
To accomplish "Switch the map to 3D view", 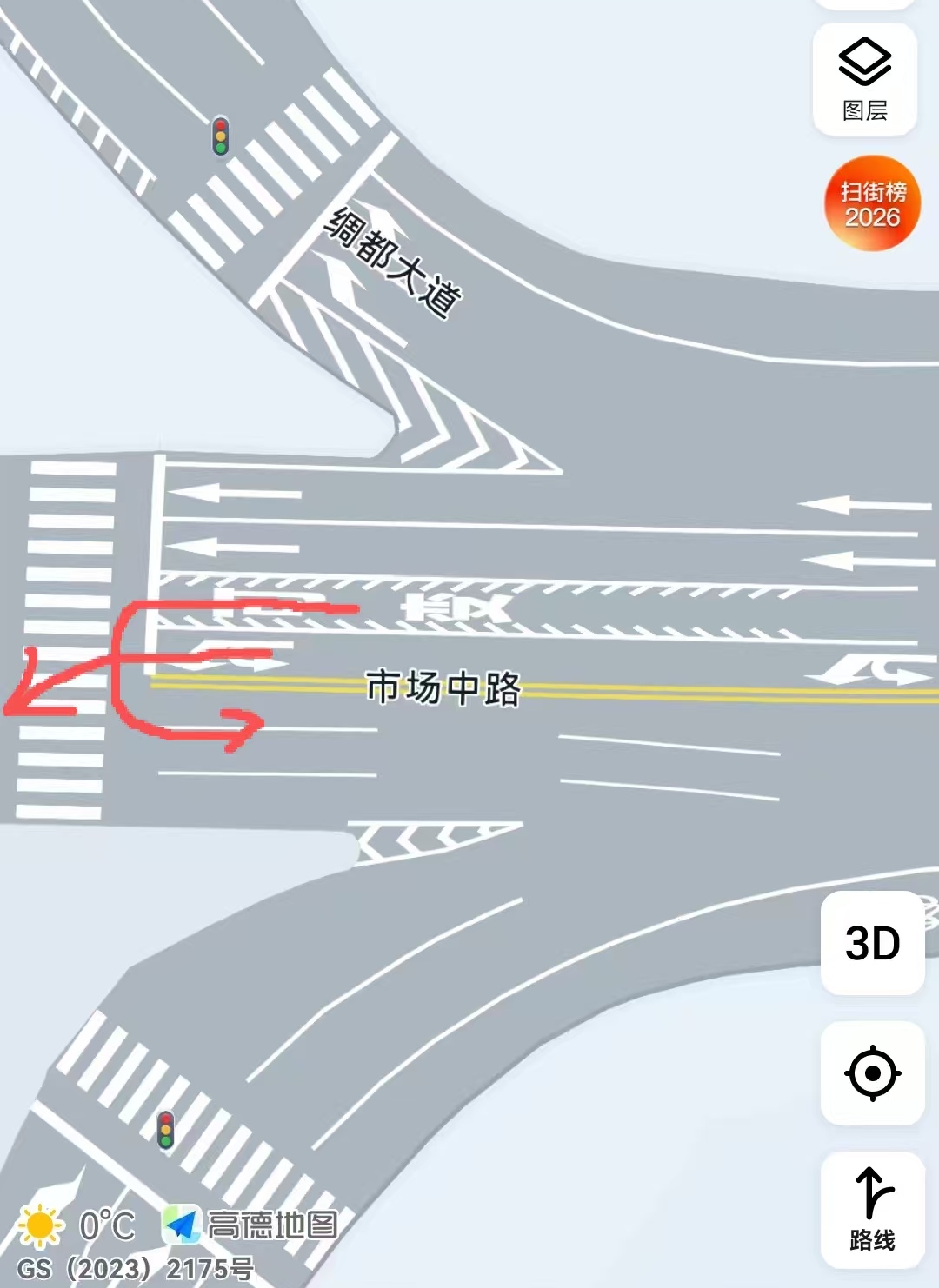I will pos(872,943).
